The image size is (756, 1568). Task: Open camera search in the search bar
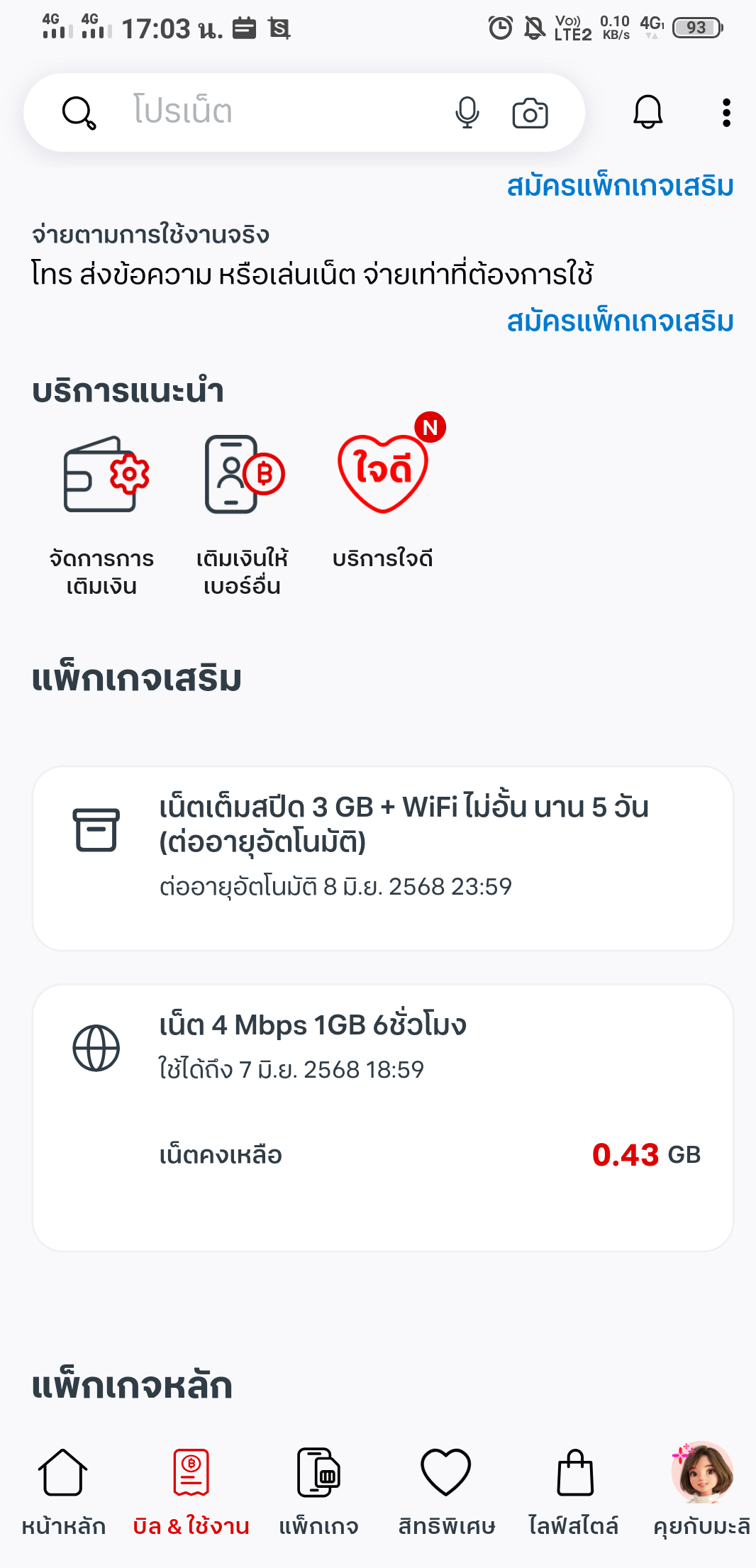530,113
